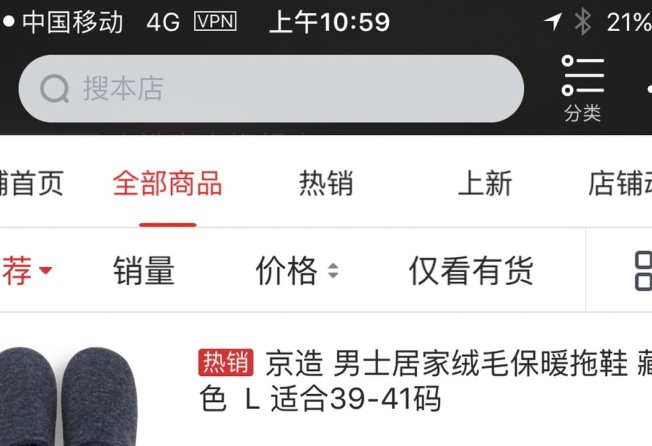Switch to the 全部商品 tab
The height and width of the screenshot is (446, 652).
pos(167,184)
